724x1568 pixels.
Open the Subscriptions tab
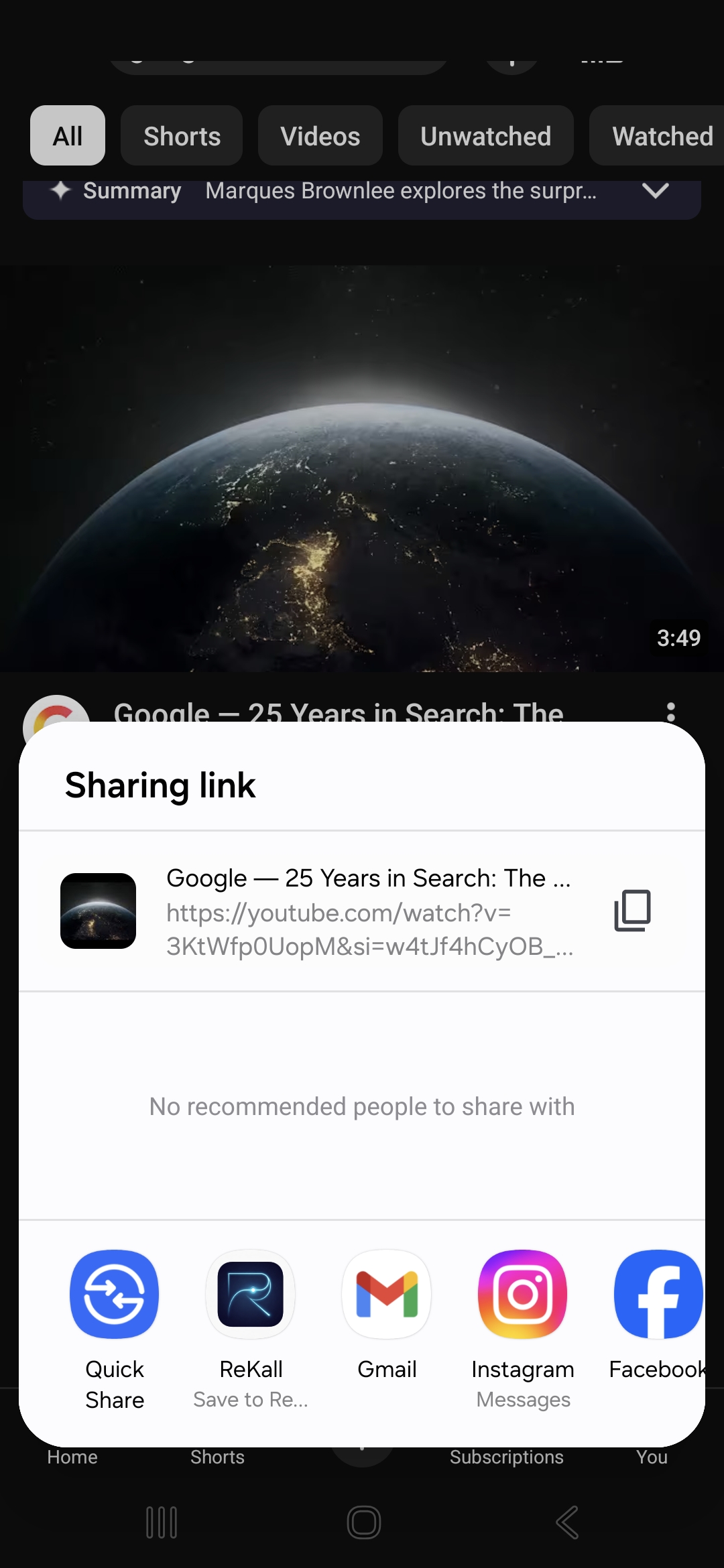click(x=507, y=1457)
